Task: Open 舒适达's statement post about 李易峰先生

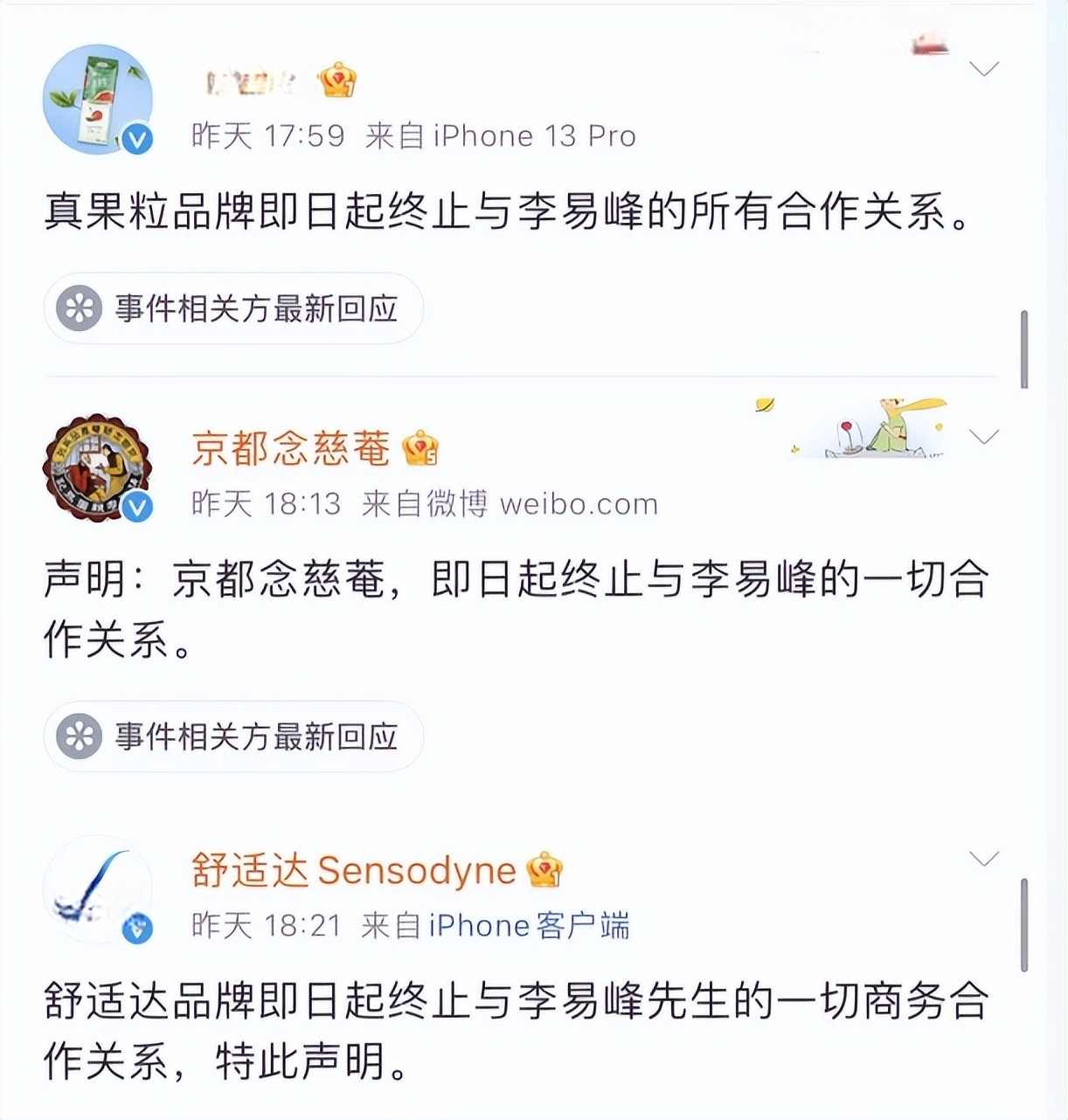Action: (x=516, y=1031)
